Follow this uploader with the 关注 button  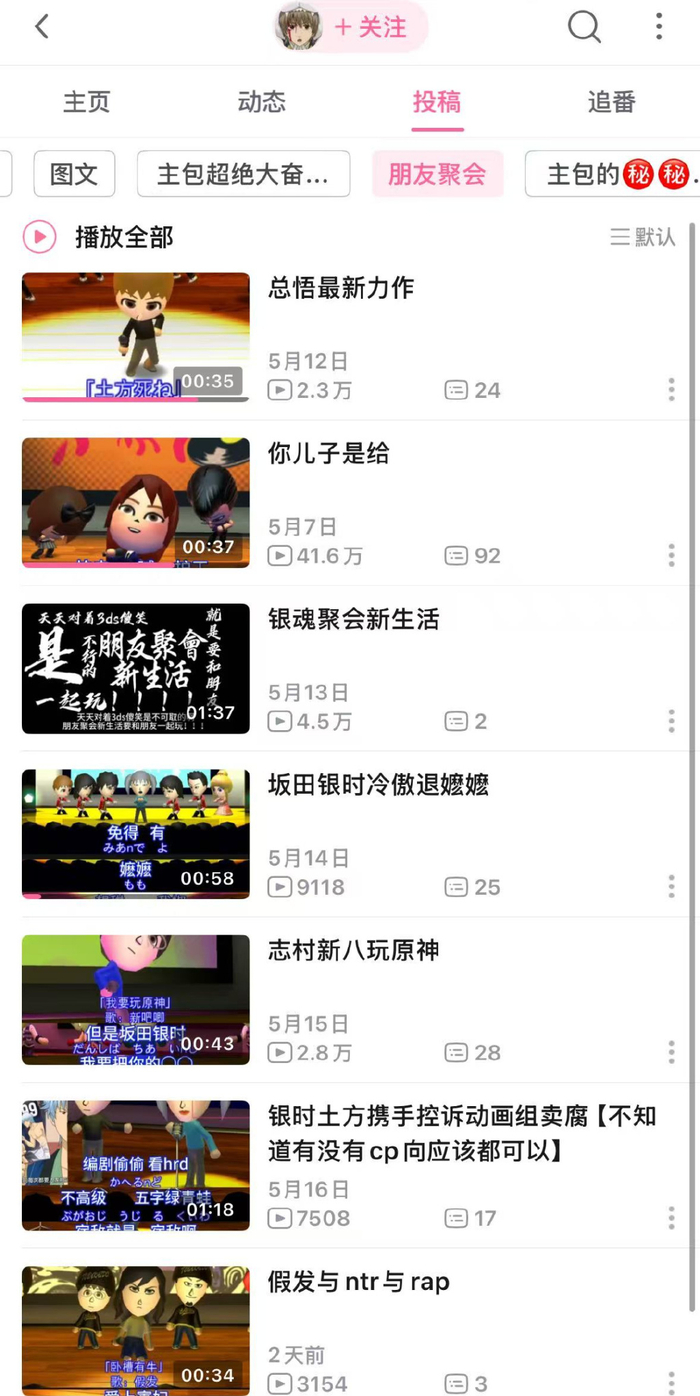(371, 27)
